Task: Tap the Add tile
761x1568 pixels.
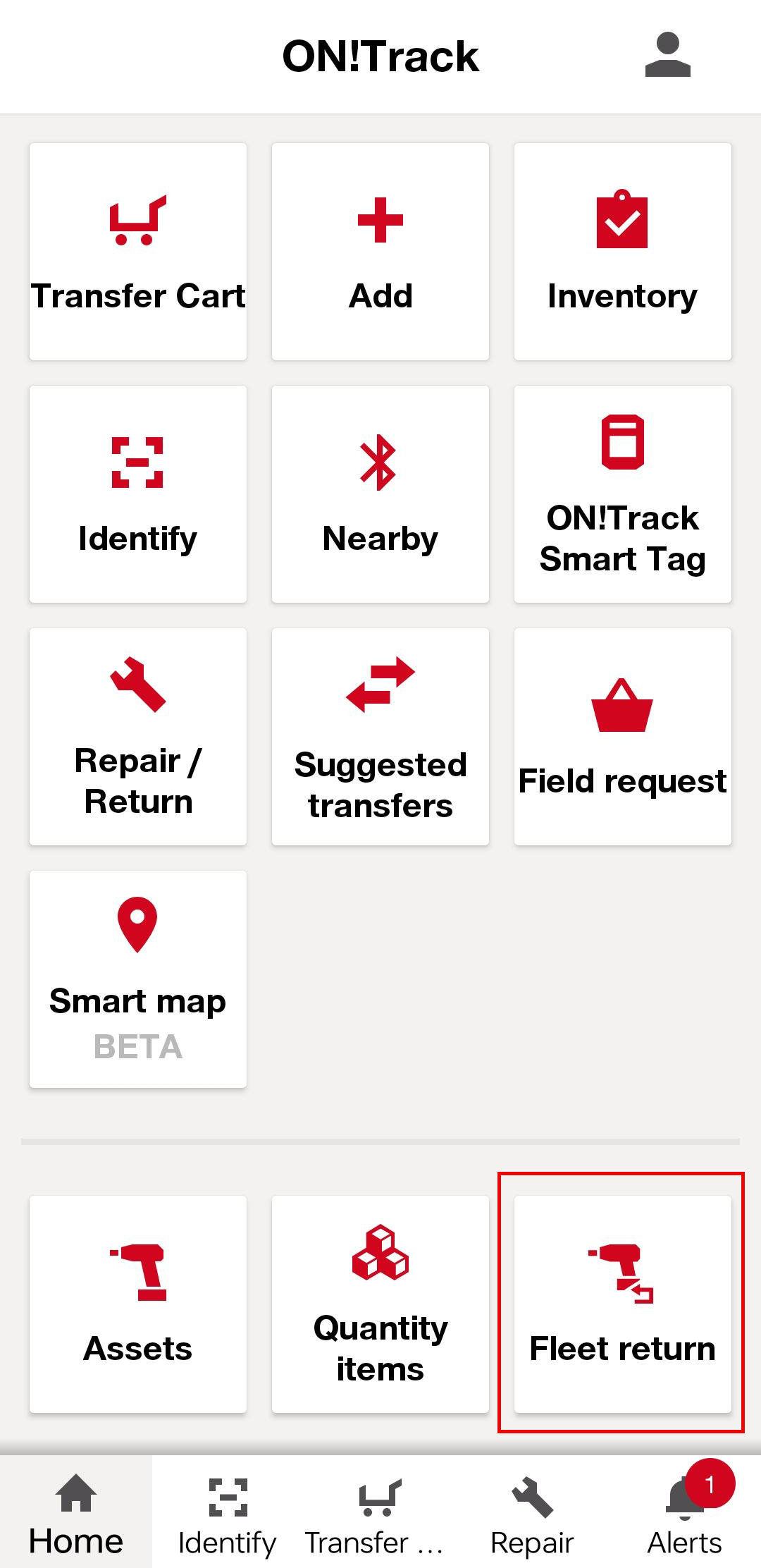Action: (380, 252)
